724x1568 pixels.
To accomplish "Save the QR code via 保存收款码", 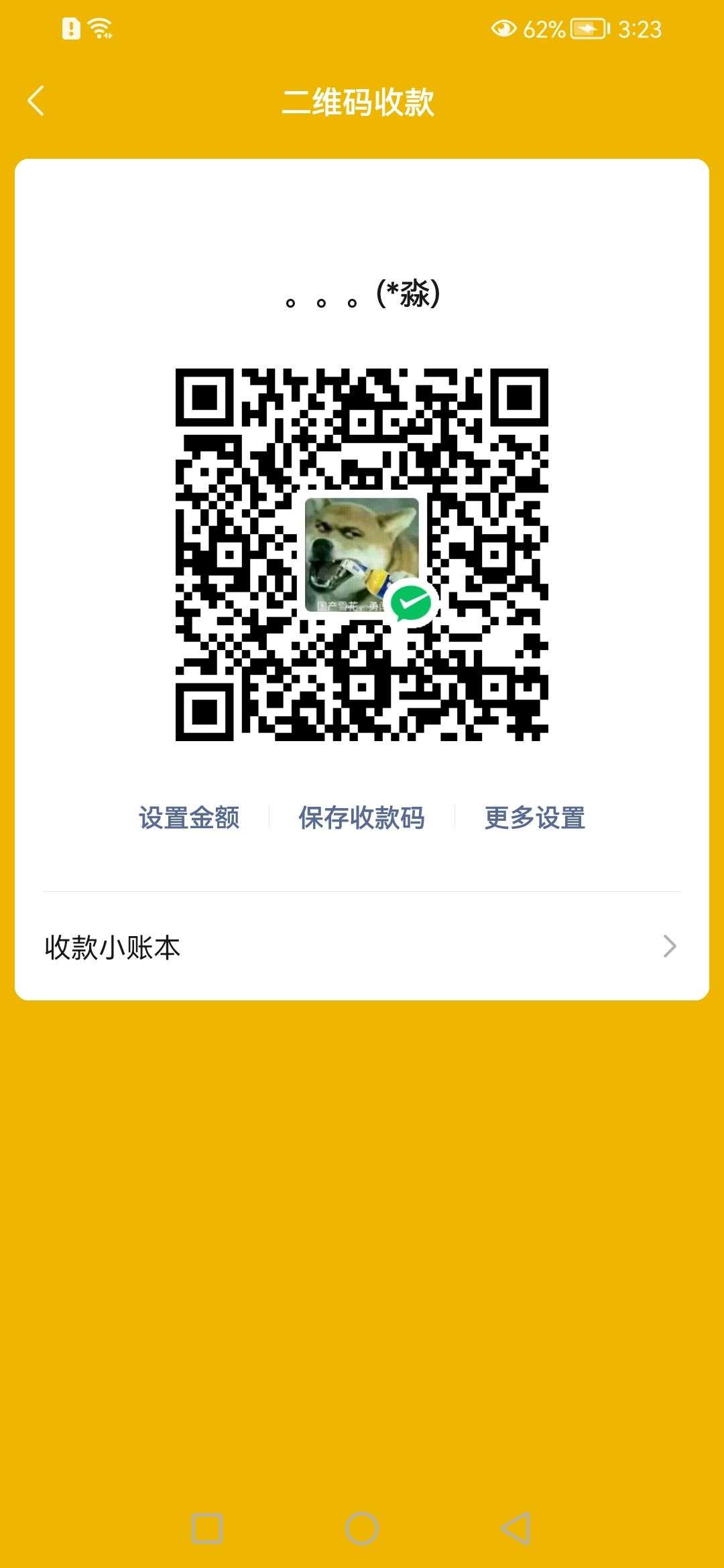I will coord(361,818).
